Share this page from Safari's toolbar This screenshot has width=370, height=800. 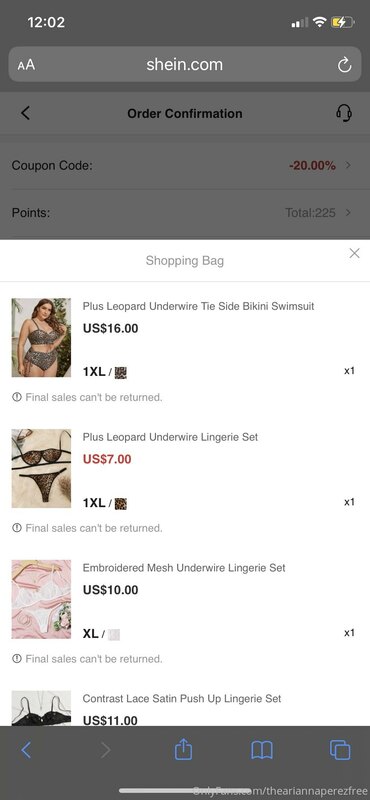click(x=183, y=749)
